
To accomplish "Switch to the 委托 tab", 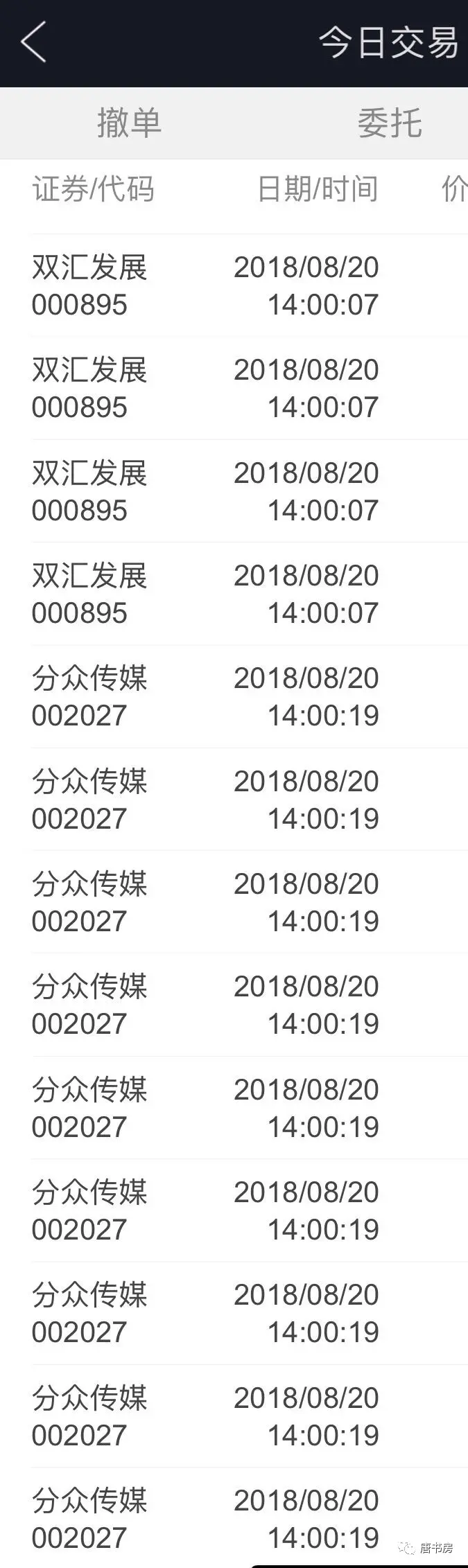I will tap(390, 123).
